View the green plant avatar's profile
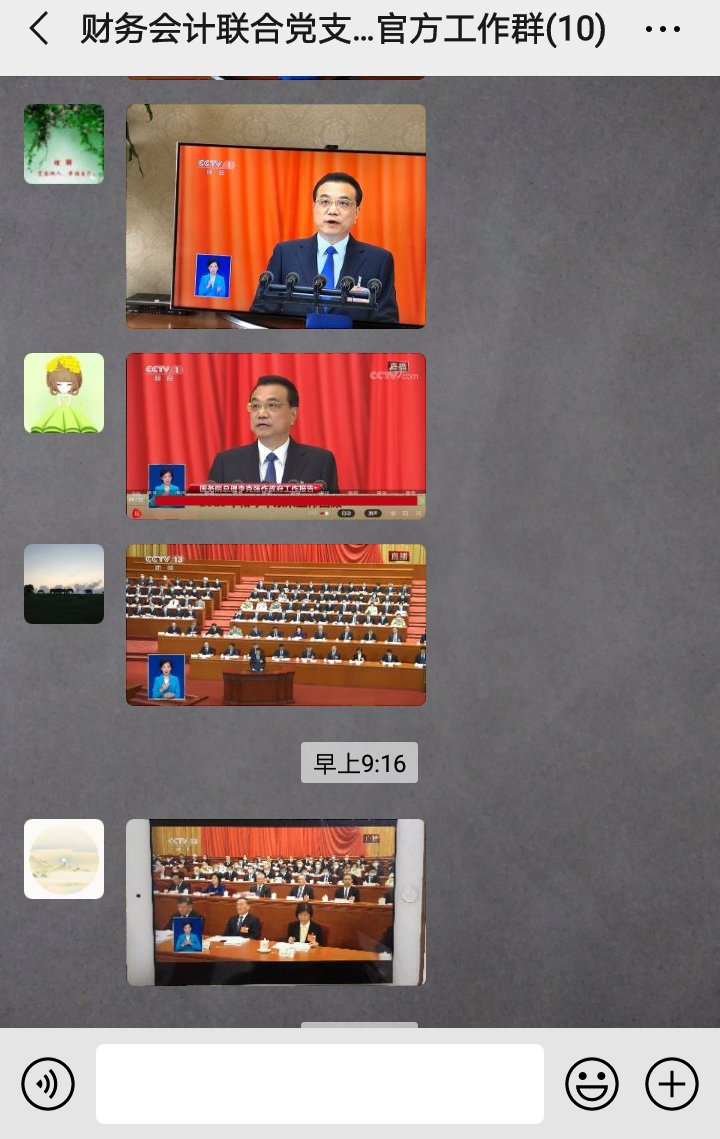 pyautogui.click(x=64, y=144)
